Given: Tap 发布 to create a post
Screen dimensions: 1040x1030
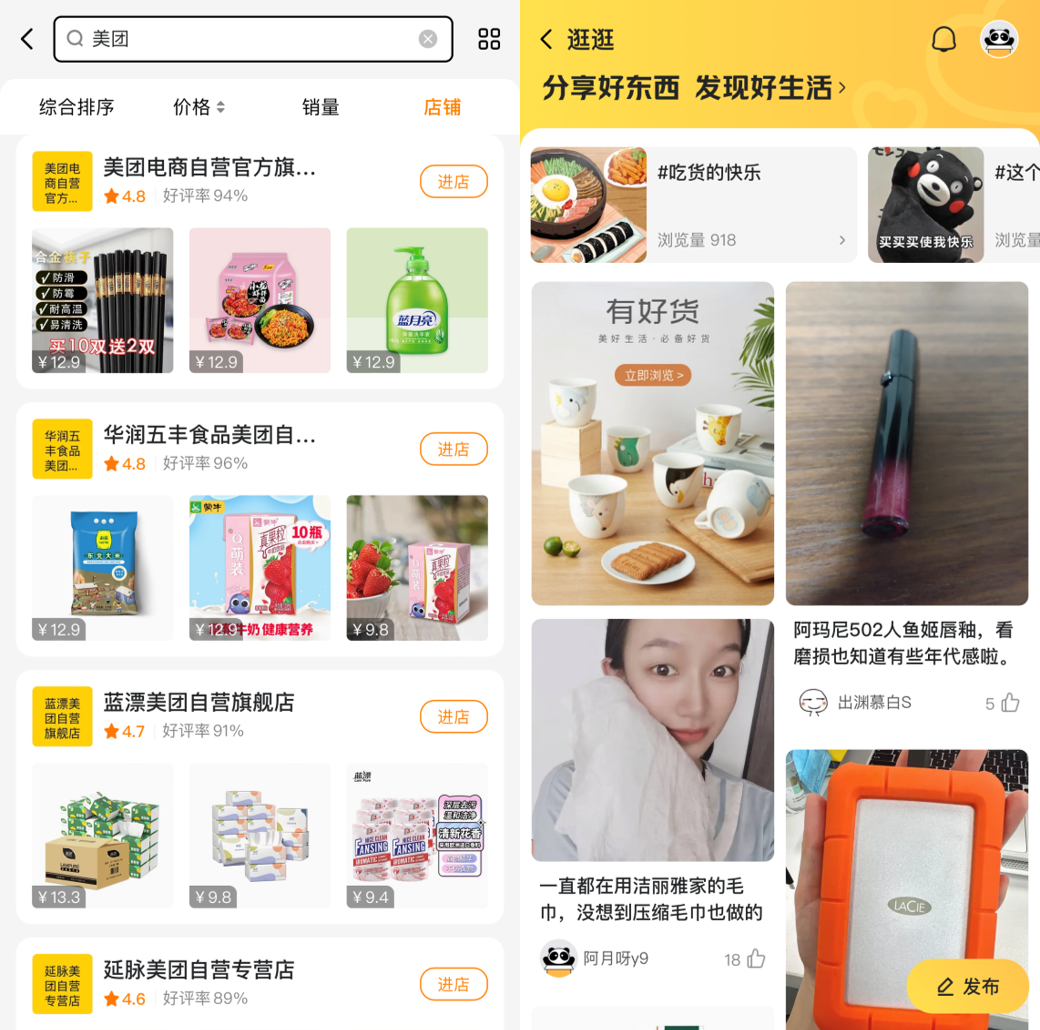Looking at the screenshot, I should 967,987.
